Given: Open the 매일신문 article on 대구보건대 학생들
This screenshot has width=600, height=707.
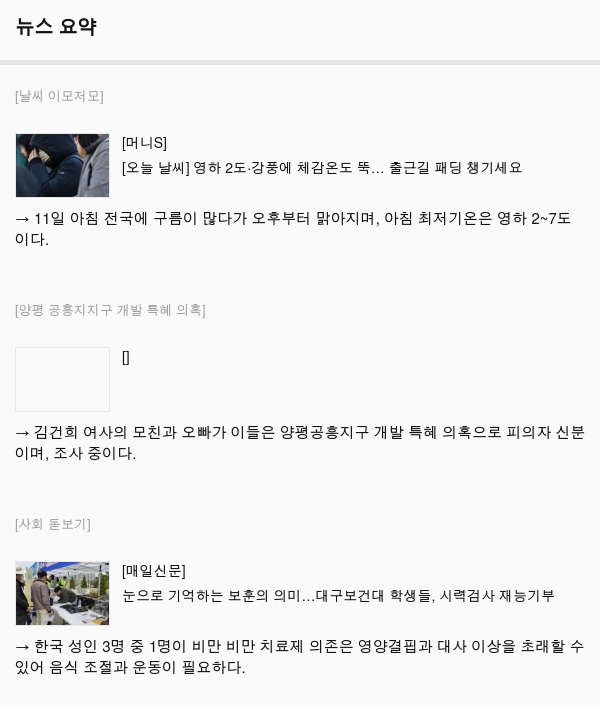Looking at the screenshot, I should 337,596.
